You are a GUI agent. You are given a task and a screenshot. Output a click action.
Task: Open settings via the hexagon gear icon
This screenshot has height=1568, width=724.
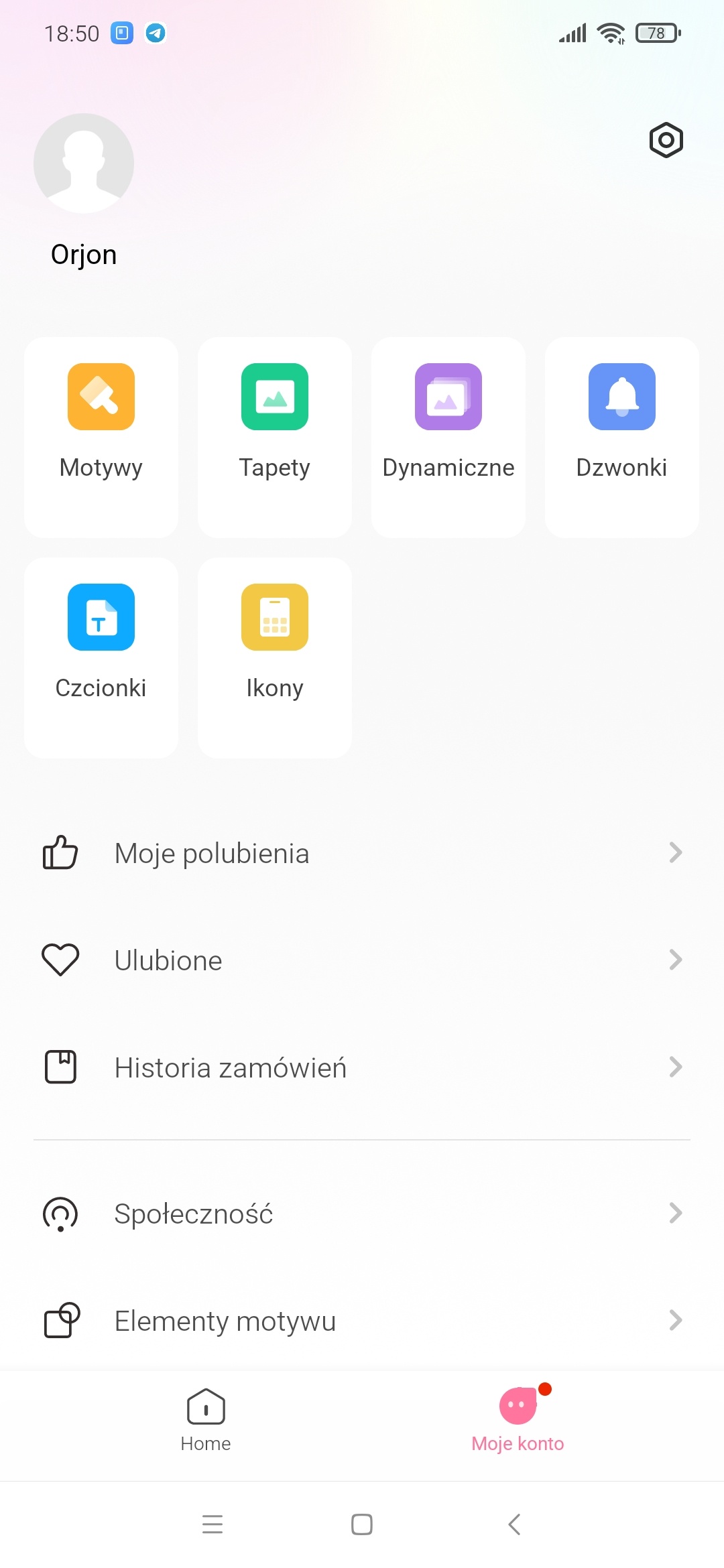[x=666, y=141]
